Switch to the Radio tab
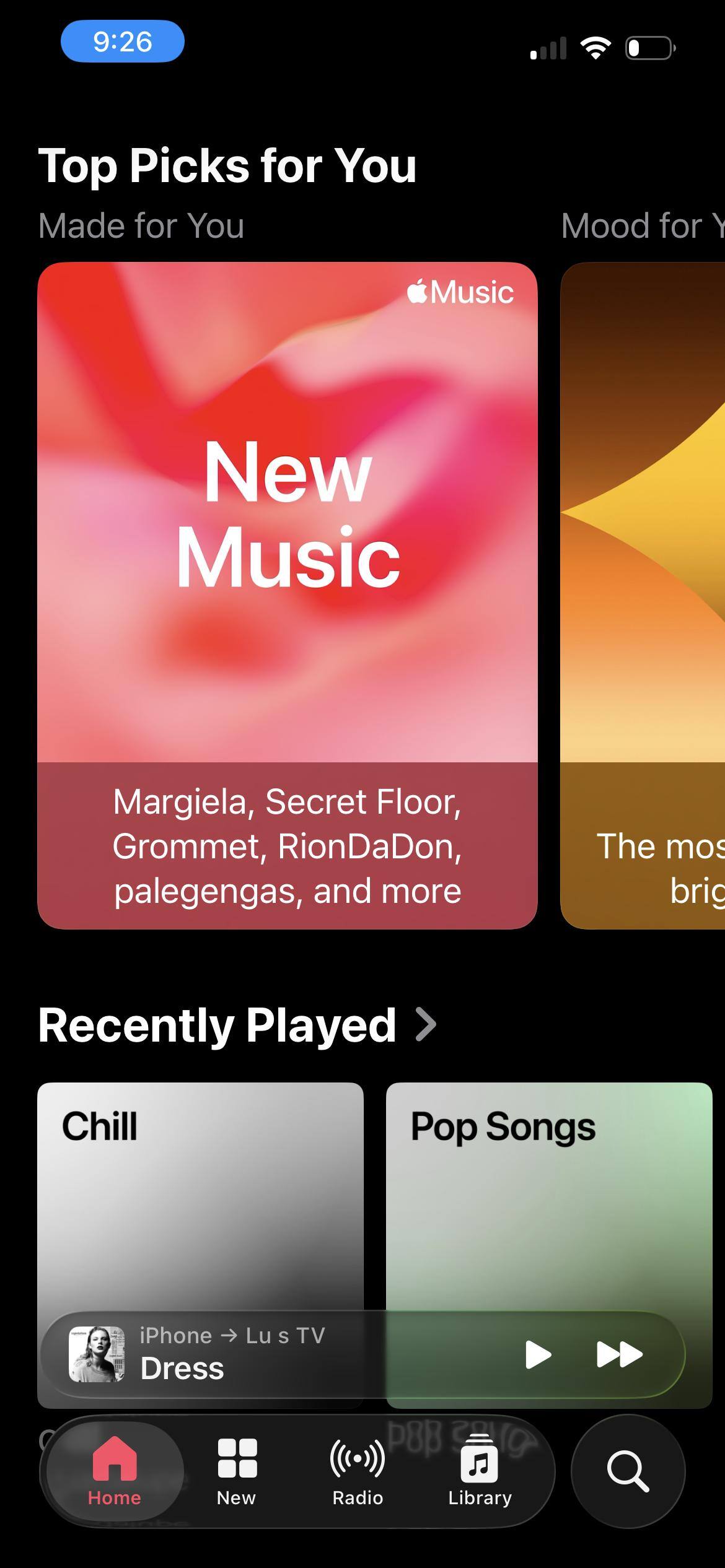 point(358,1470)
